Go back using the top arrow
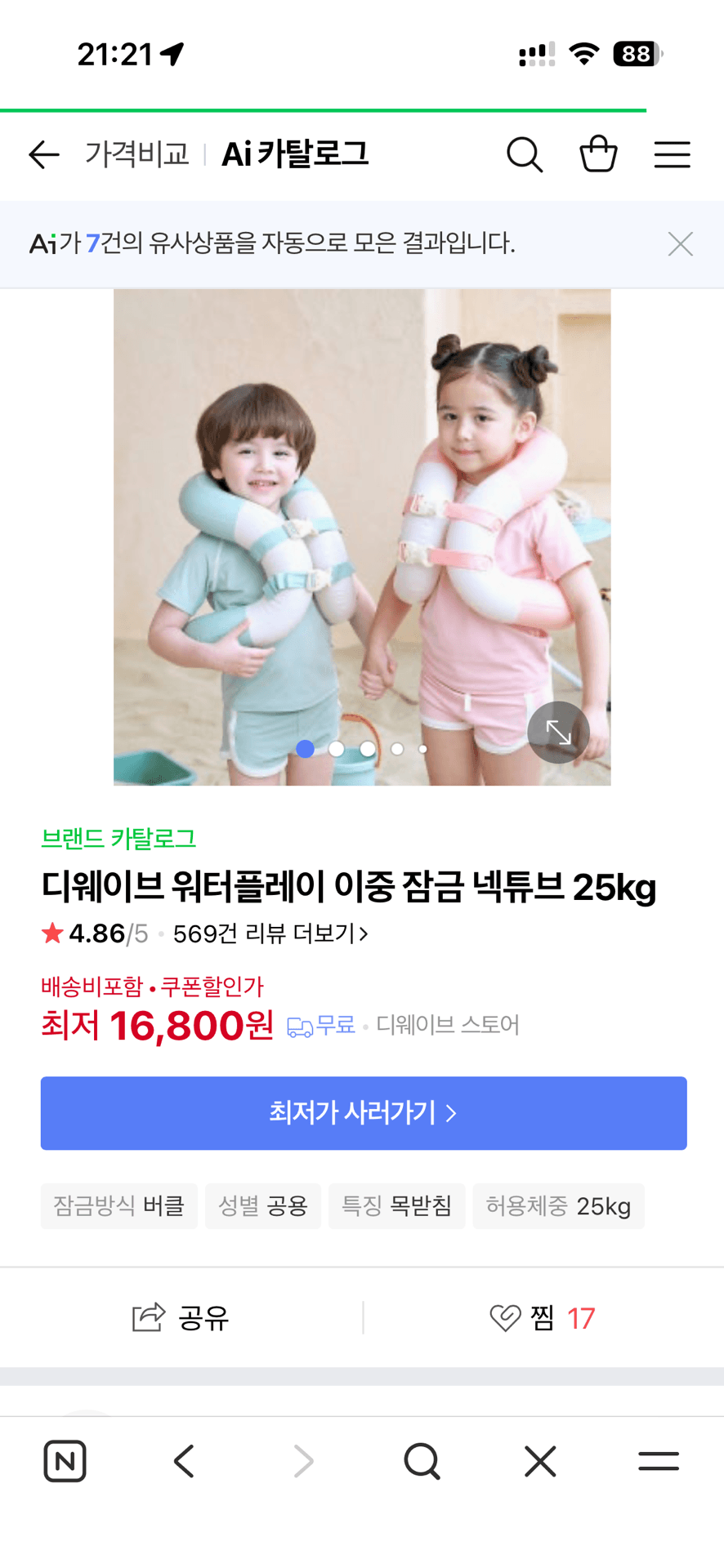 (x=44, y=154)
